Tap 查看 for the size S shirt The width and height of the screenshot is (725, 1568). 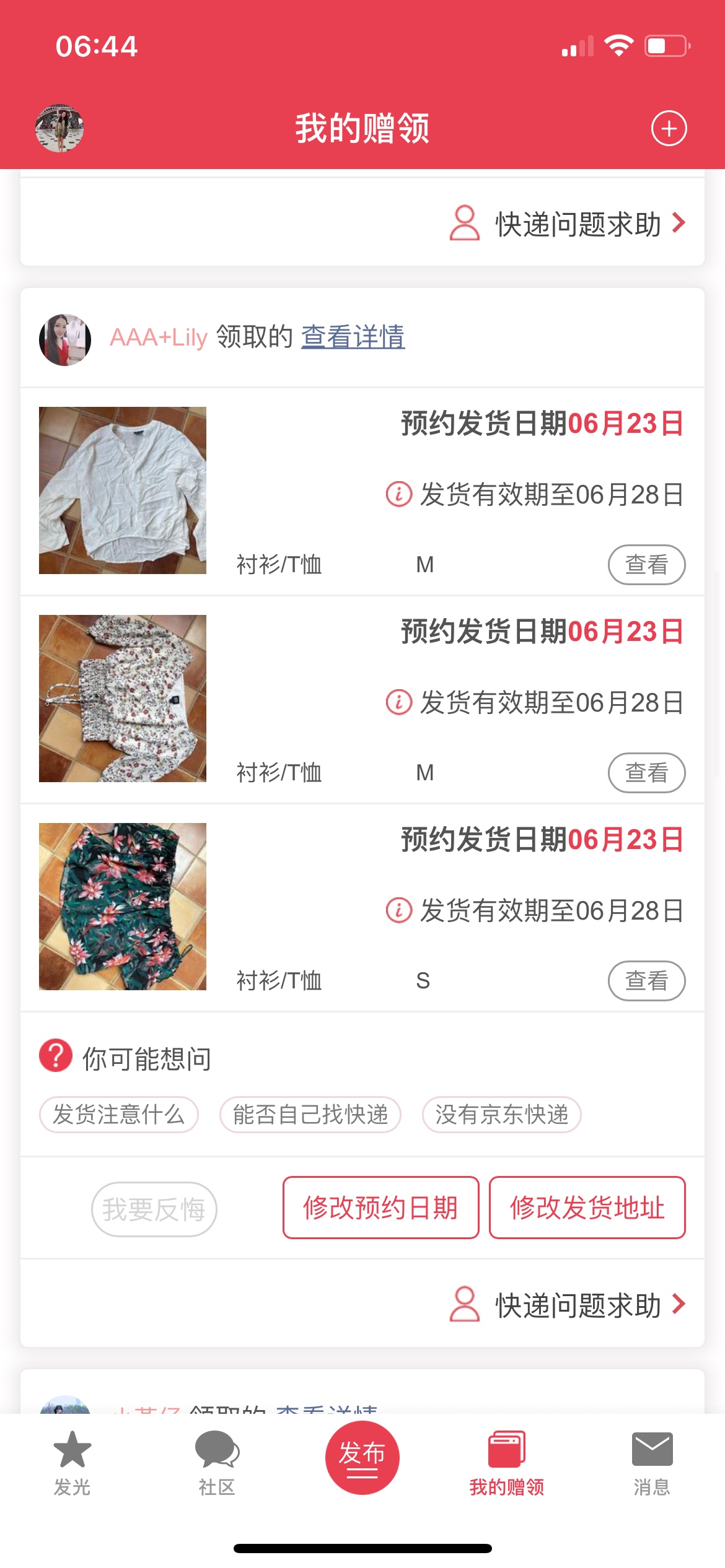coord(646,980)
